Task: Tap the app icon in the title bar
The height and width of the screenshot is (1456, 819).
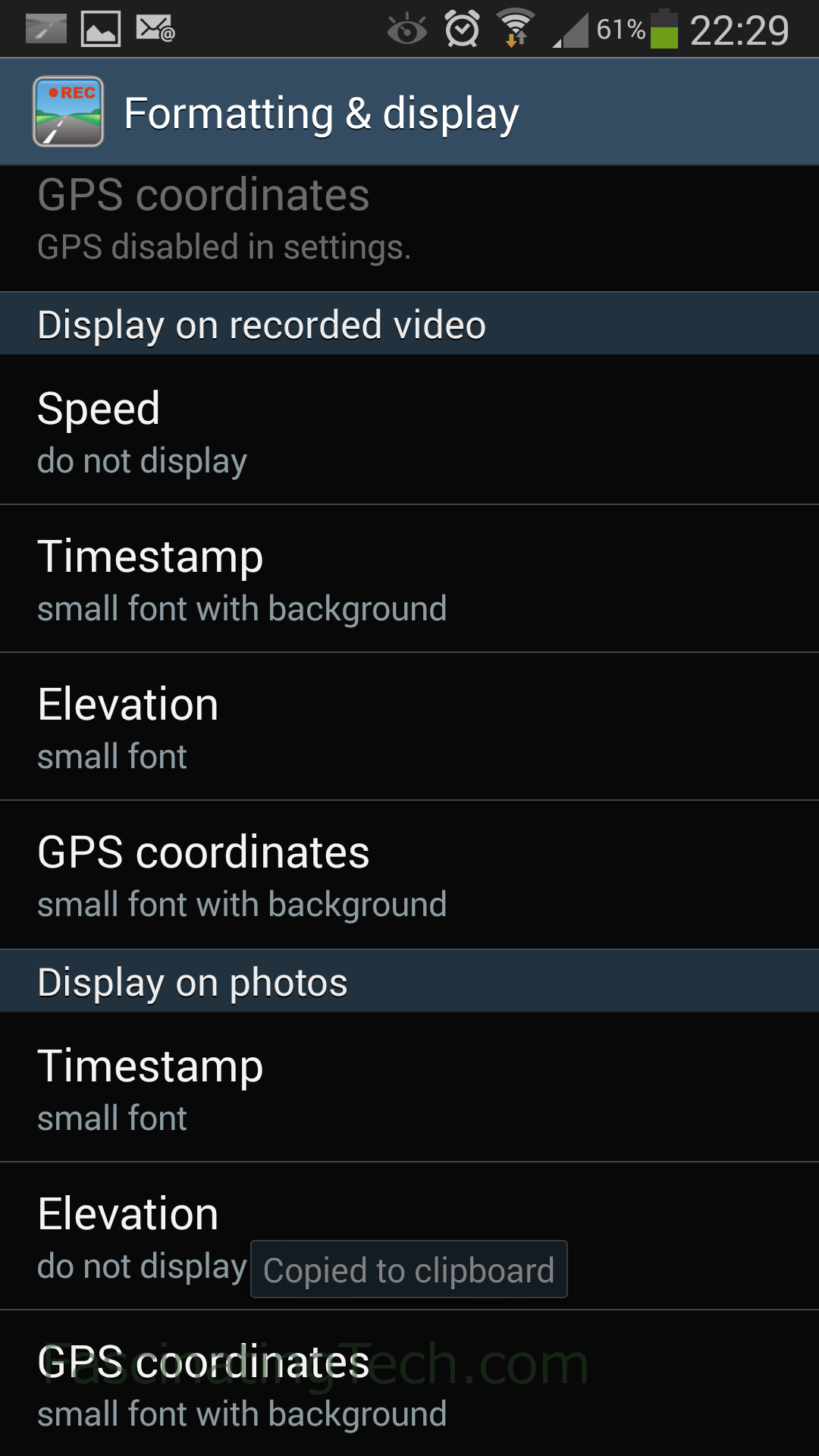Action: click(x=68, y=111)
